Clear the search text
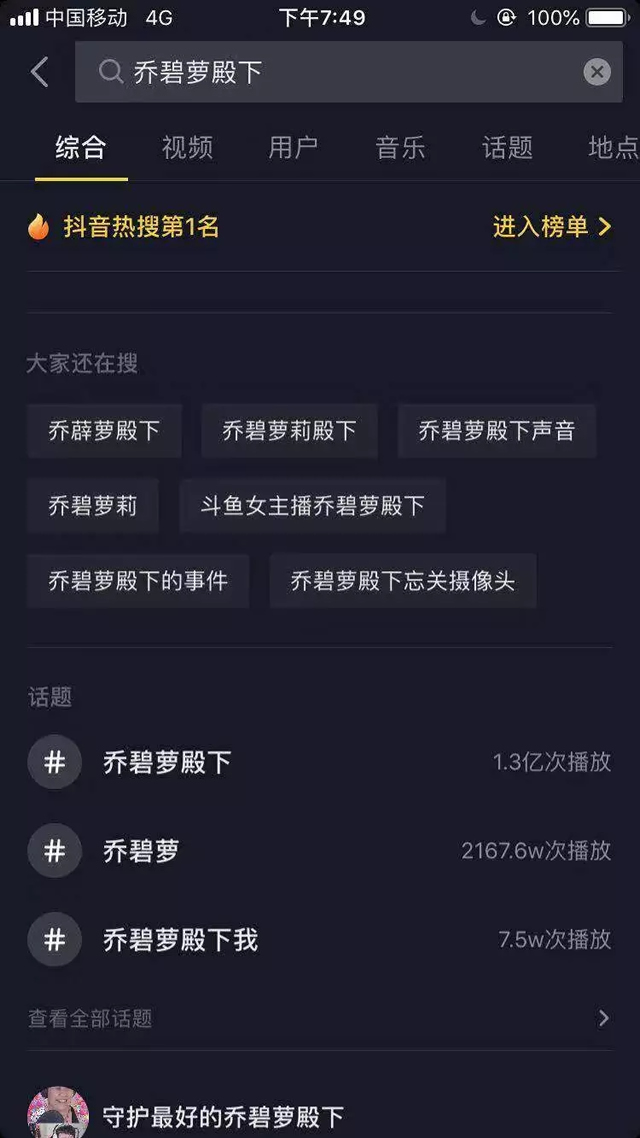The width and height of the screenshot is (640, 1138). point(597,72)
